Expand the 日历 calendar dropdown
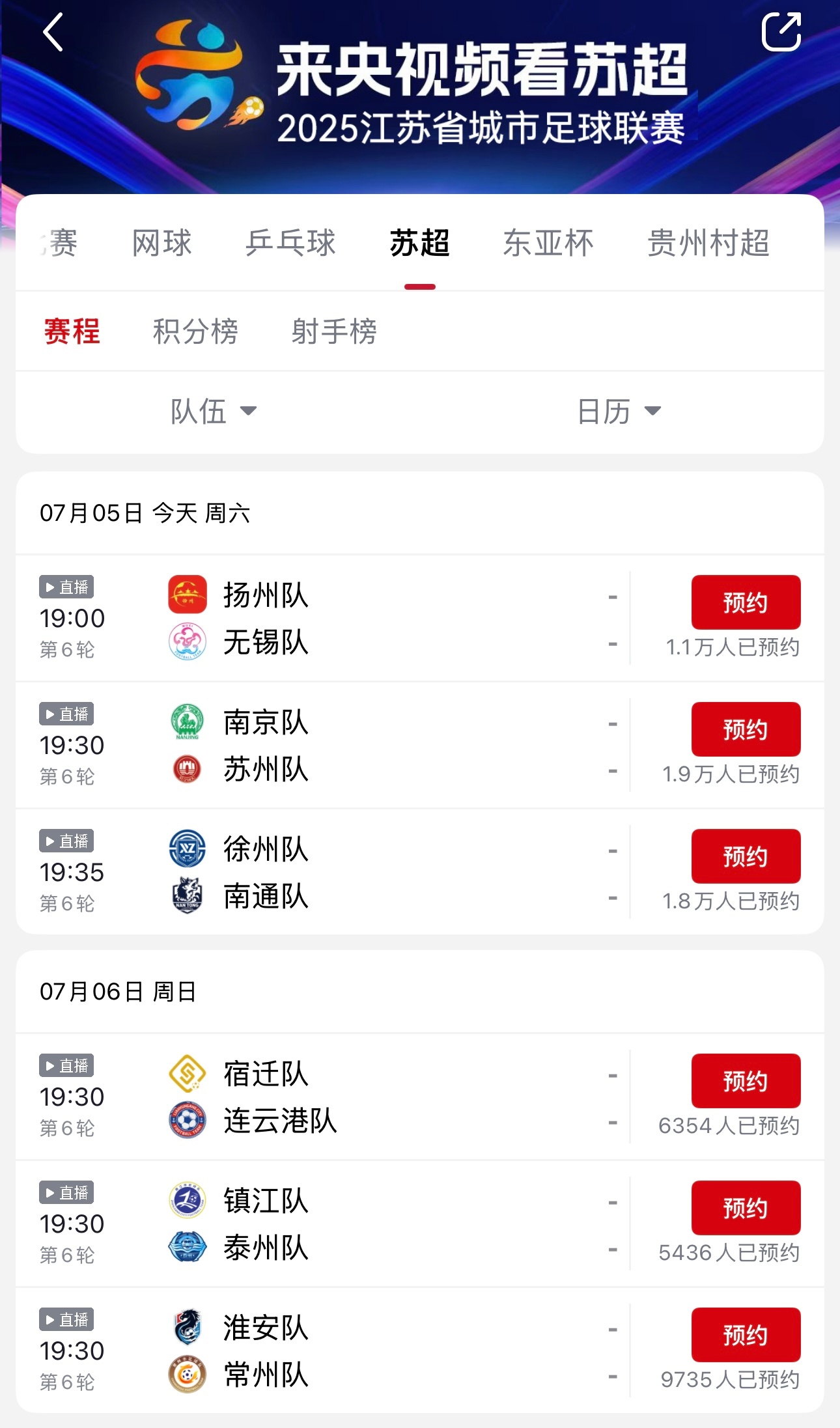840x1428 pixels. pyautogui.click(x=619, y=412)
